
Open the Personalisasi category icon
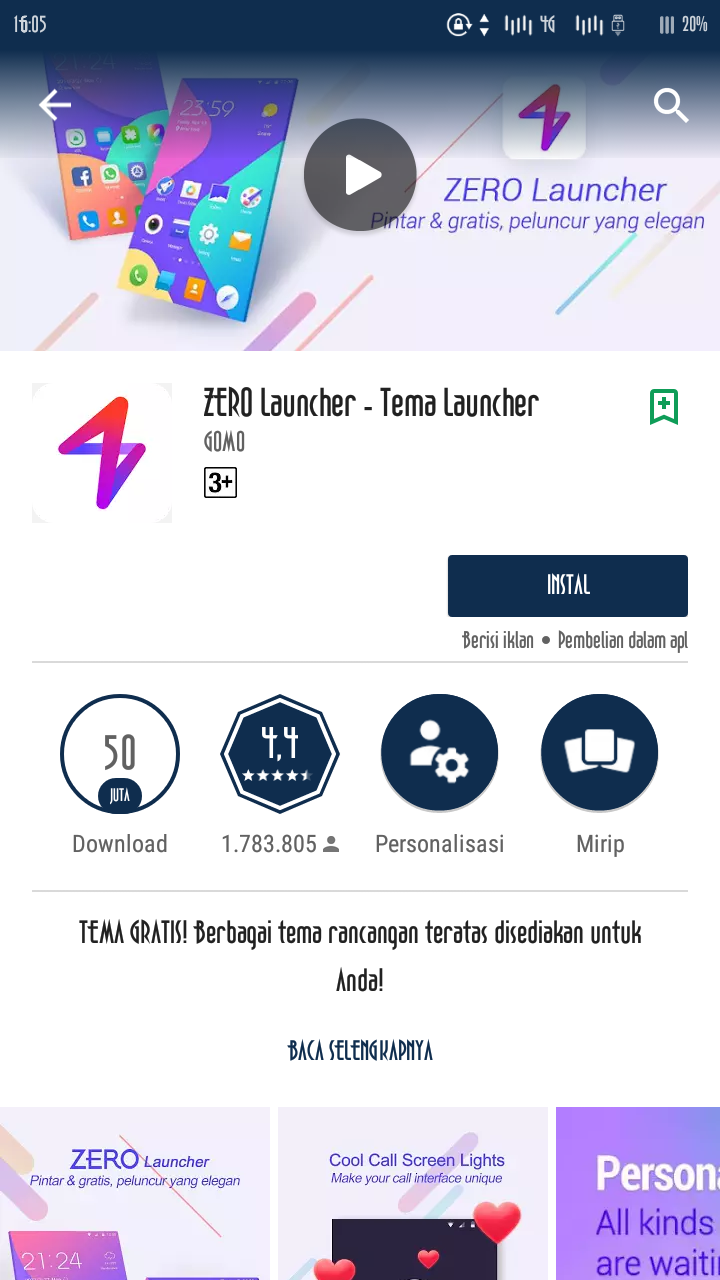coord(439,753)
